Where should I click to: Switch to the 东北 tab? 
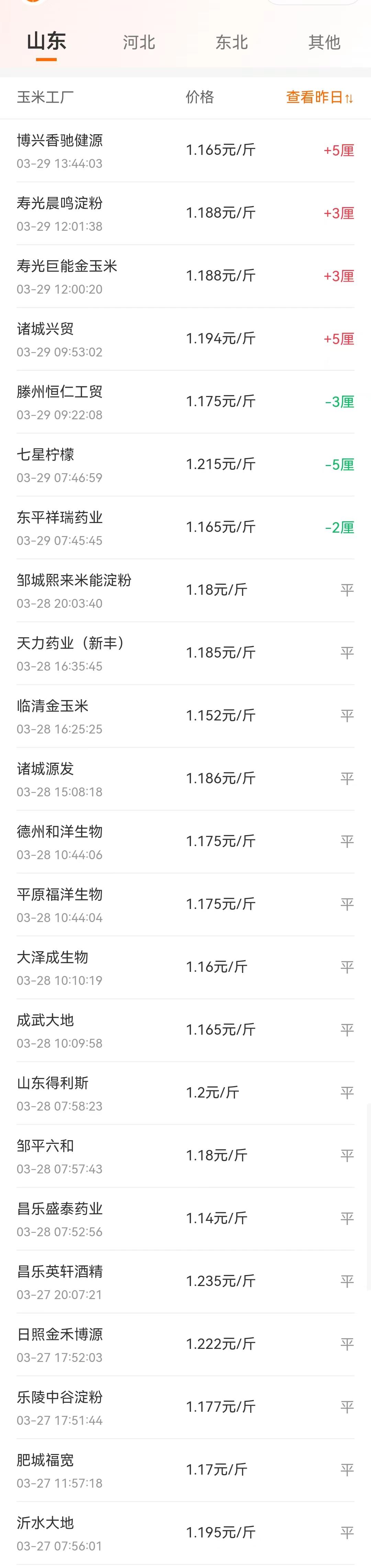click(232, 42)
